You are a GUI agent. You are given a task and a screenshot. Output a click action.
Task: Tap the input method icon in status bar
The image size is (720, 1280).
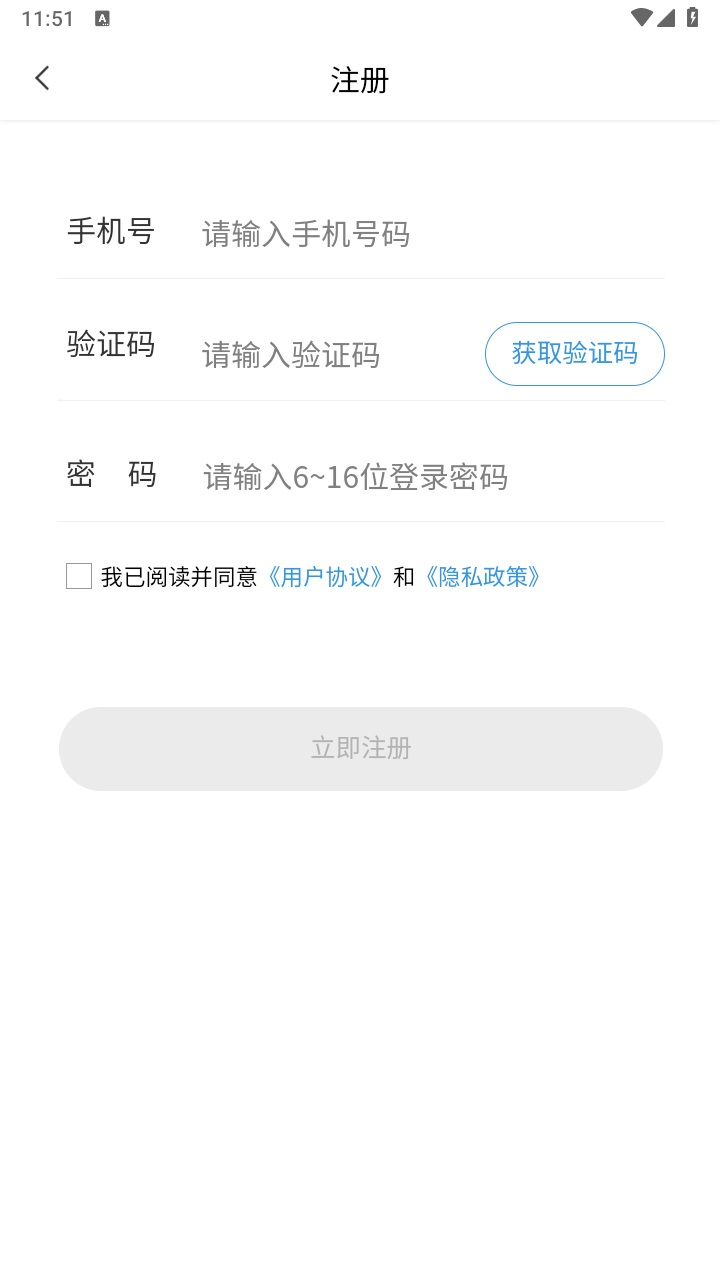(101, 17)
